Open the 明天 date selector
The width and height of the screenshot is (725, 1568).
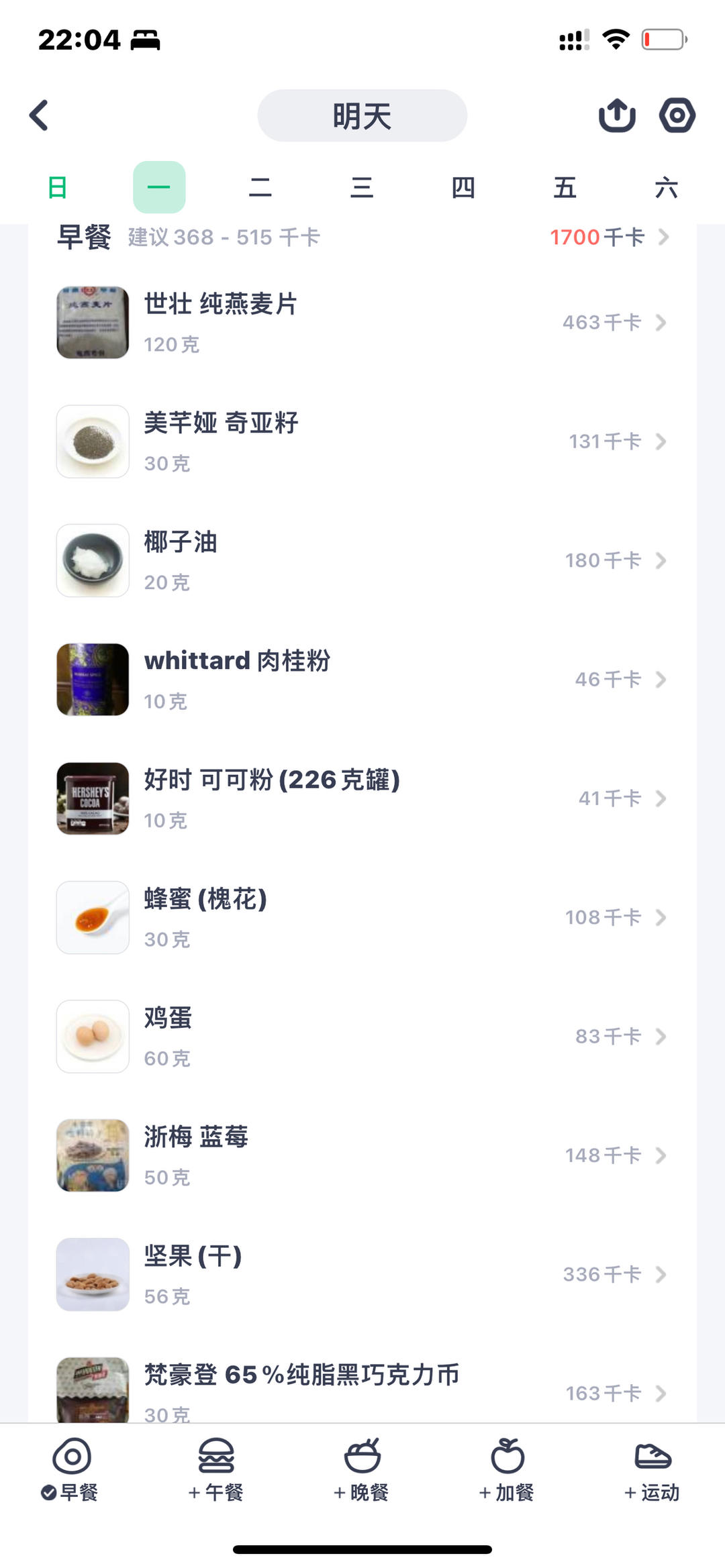(362, 115)
